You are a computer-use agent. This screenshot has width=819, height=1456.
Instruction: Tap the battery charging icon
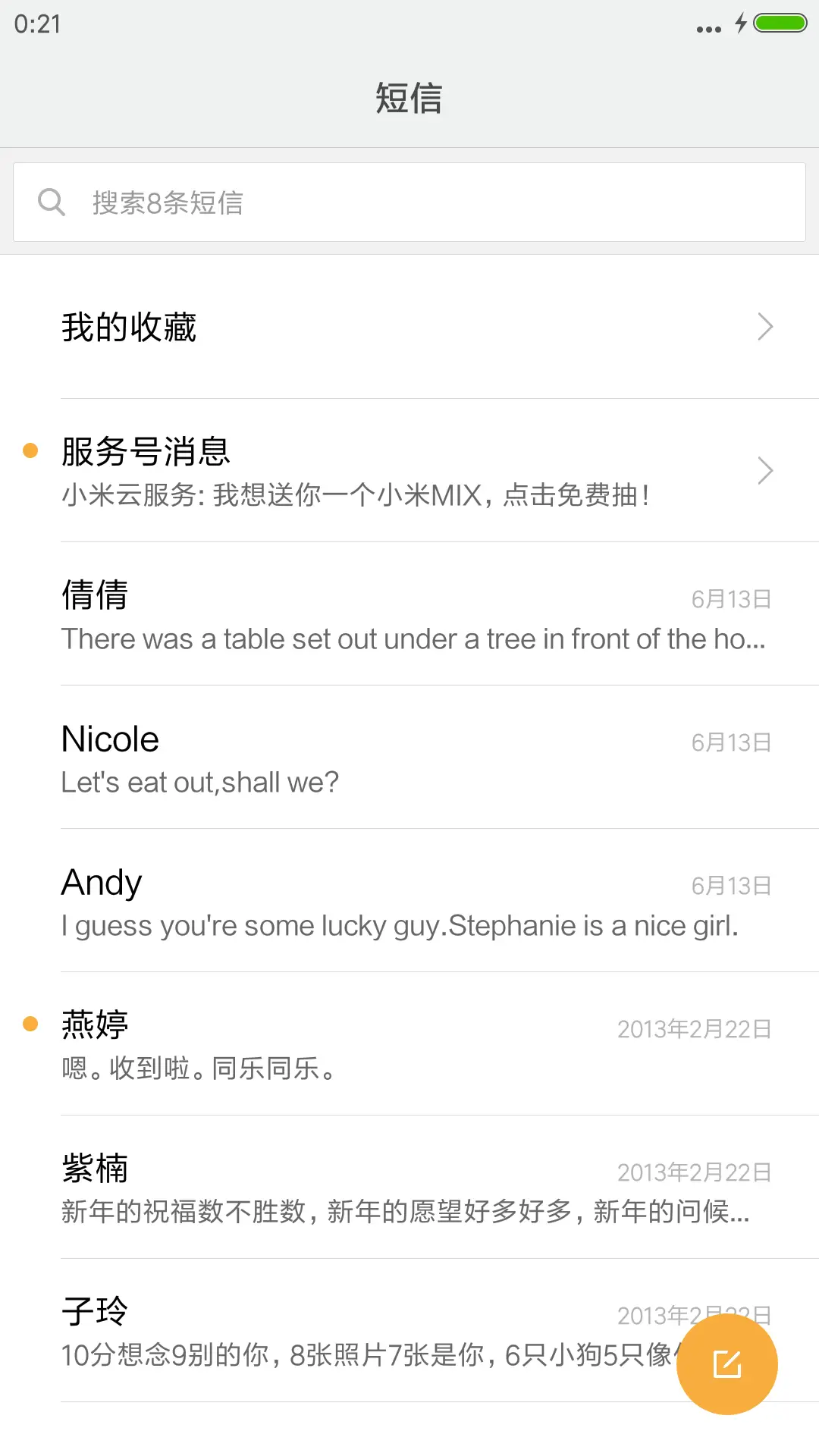(x=741, y=24)
